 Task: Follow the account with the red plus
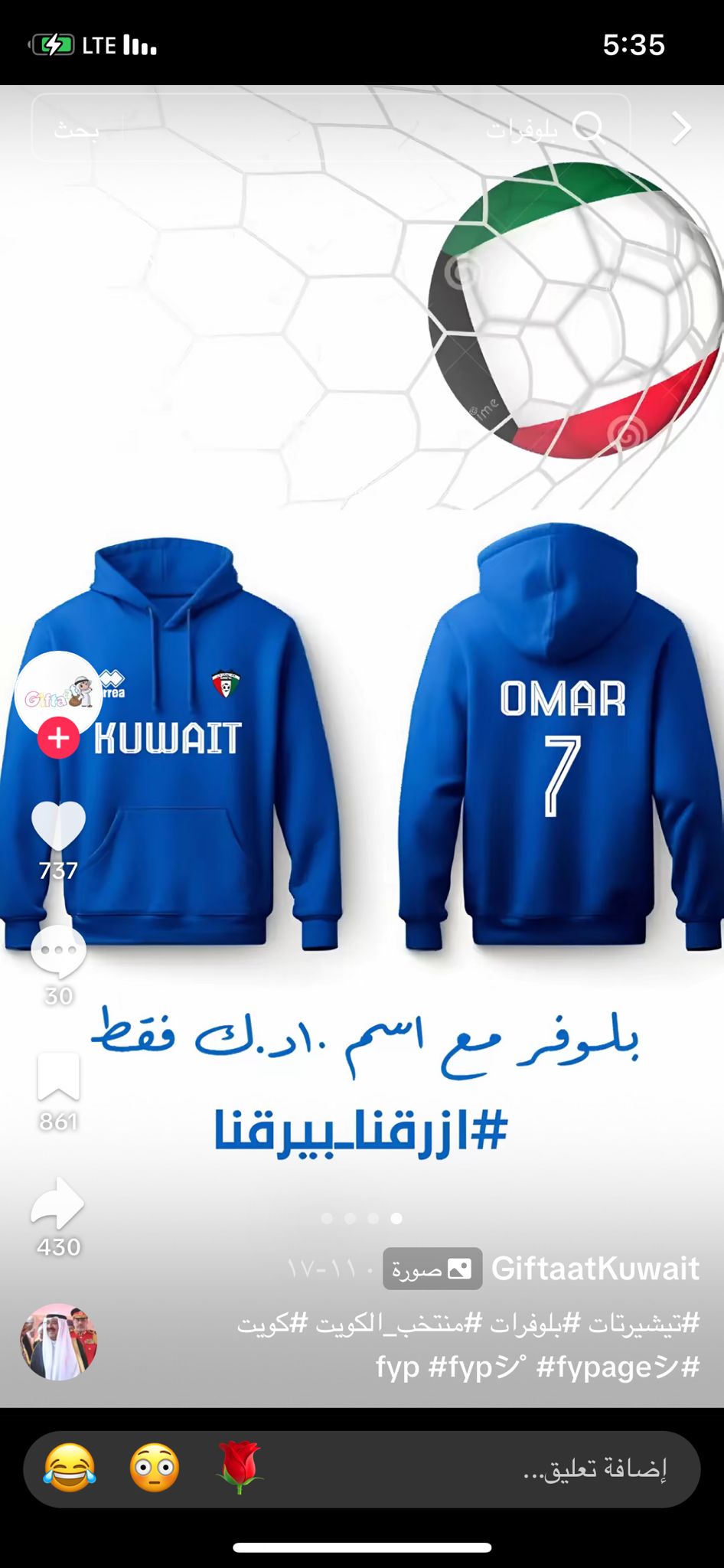pyautogui.click(x=59, y=738)
